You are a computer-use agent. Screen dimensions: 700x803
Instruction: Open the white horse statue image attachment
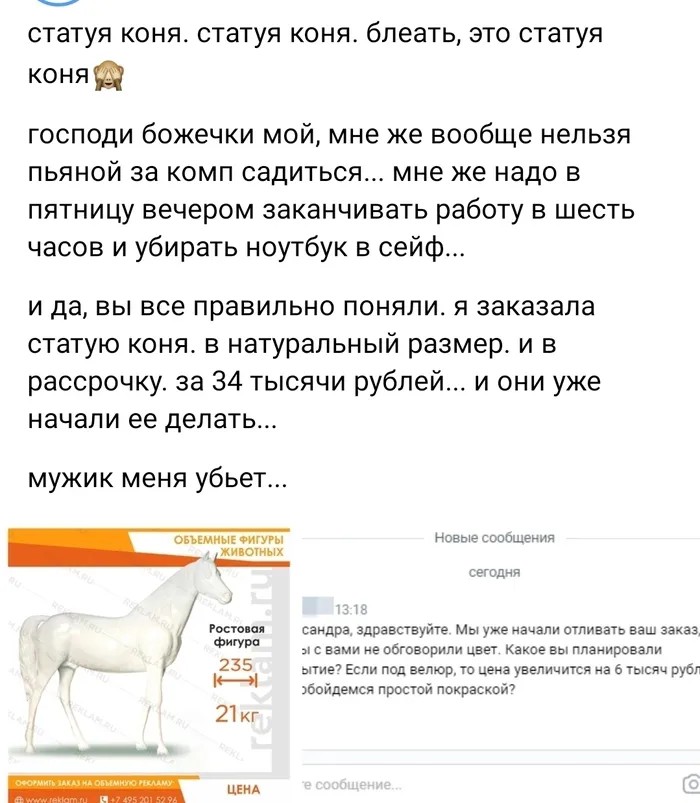coord(150,665)
